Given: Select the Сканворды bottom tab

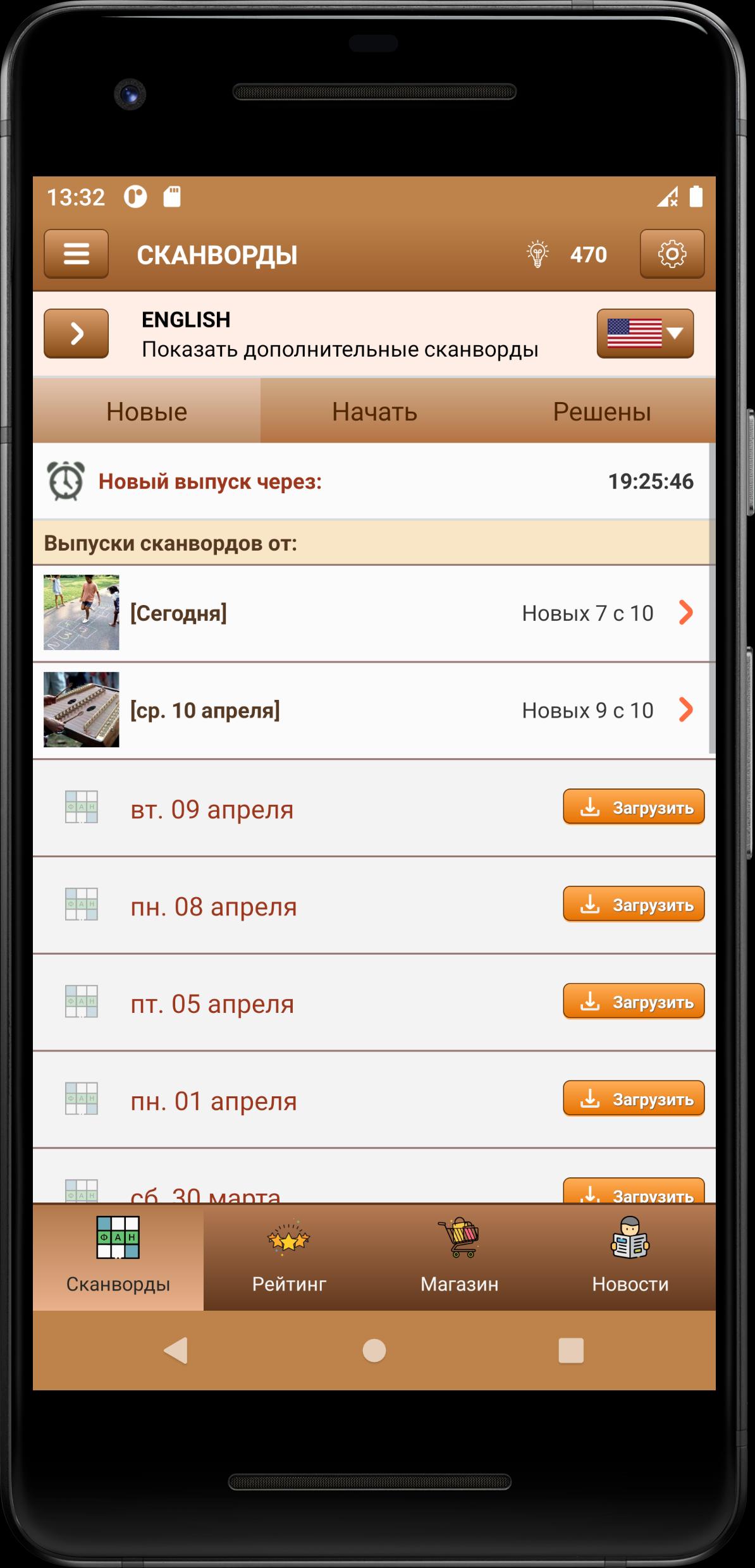Looking at the screenshot, I should (x=118, y=1256).
